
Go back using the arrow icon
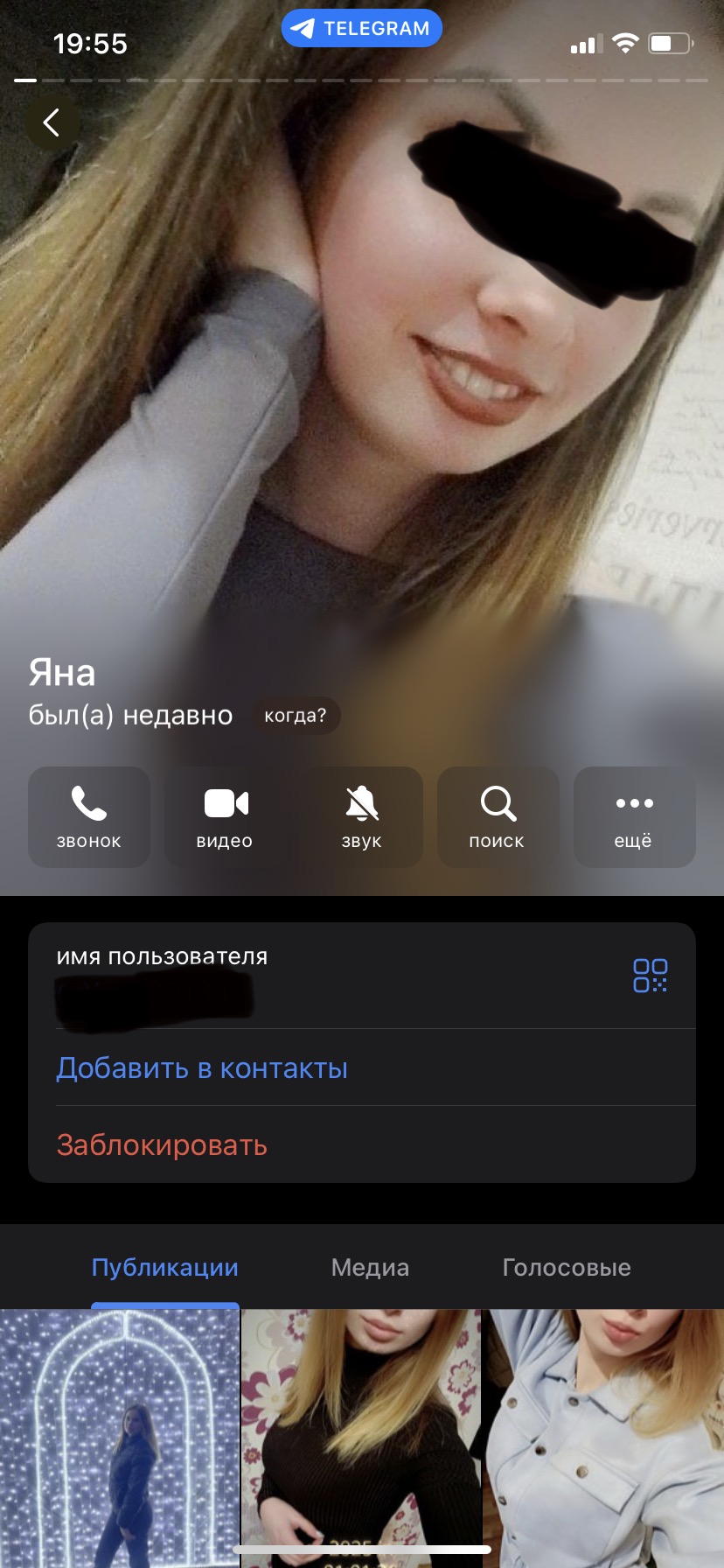pos(52,122)
